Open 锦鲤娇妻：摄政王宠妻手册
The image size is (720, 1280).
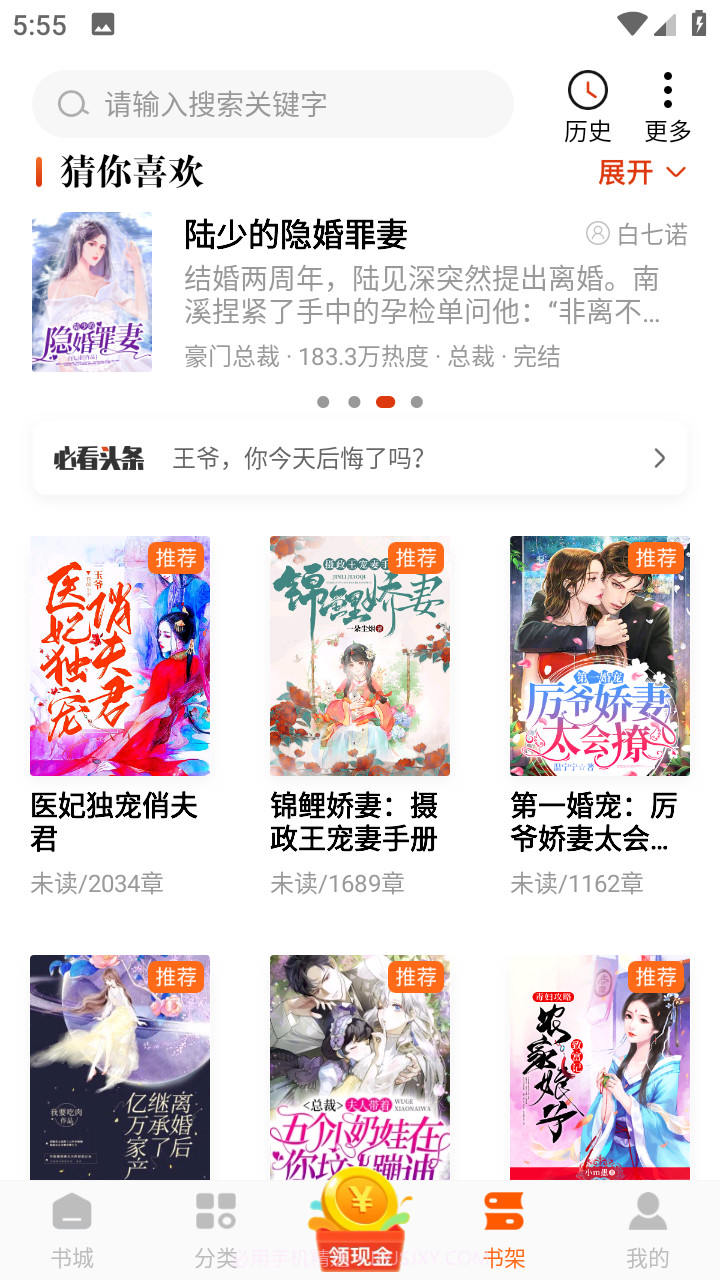(360, 656)
